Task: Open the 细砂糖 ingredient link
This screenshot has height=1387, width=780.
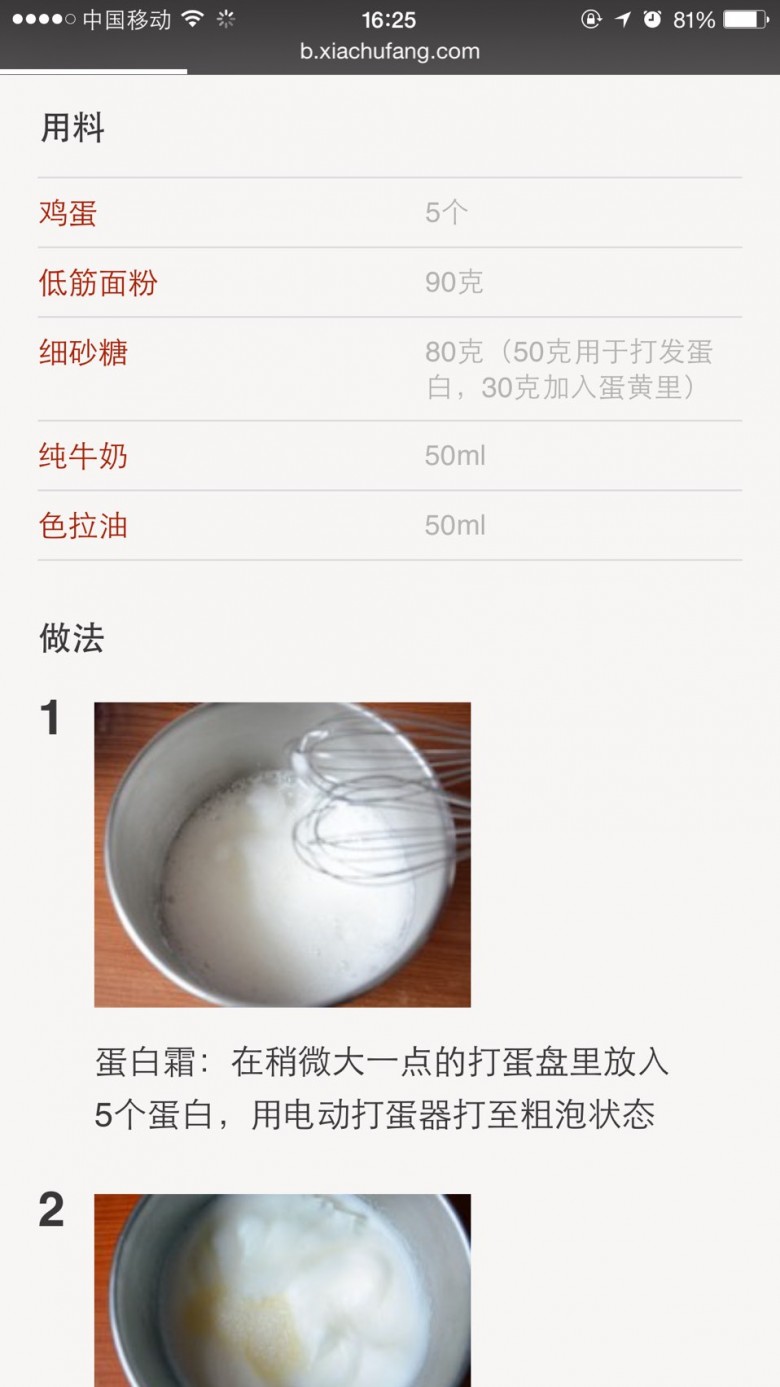Action: click(83, 353)
